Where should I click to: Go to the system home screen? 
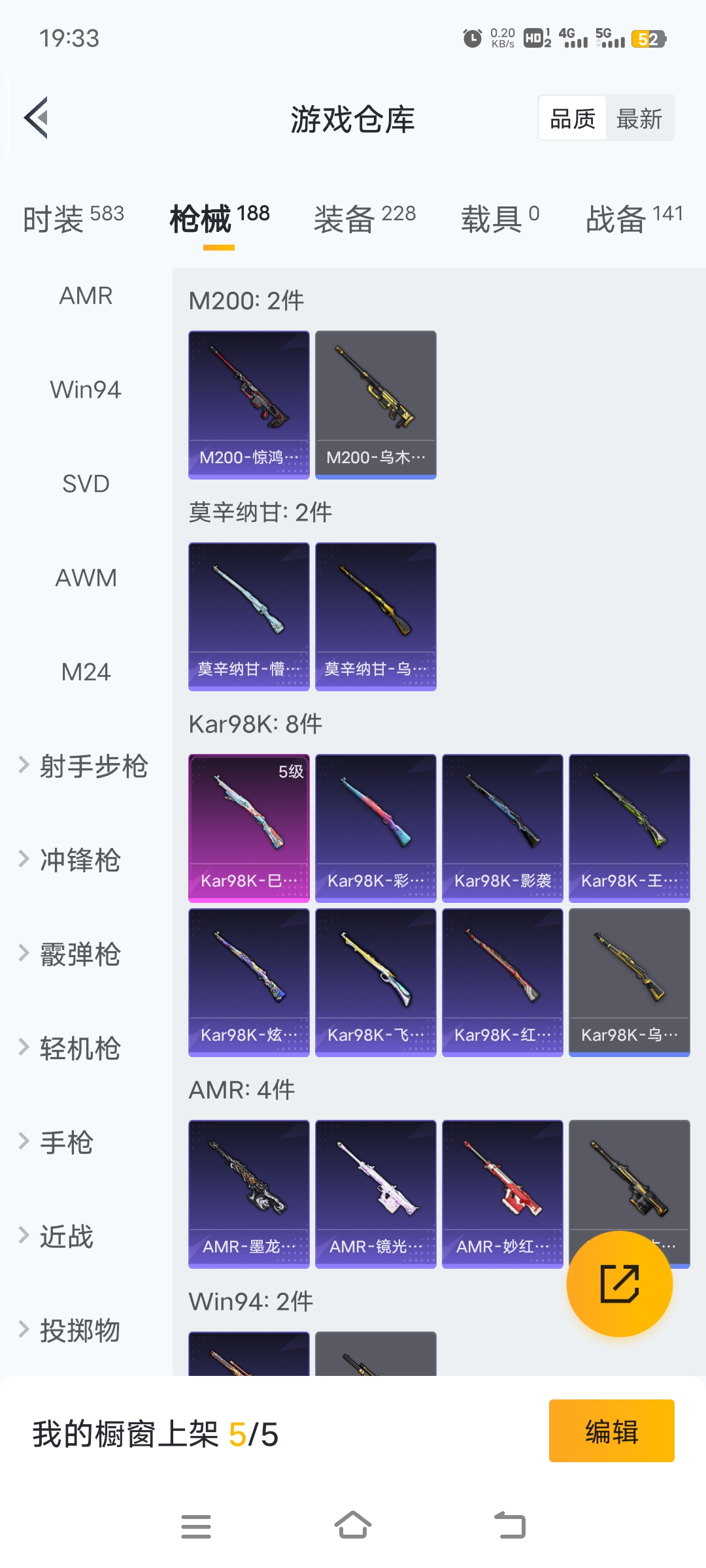[353, 1526]
